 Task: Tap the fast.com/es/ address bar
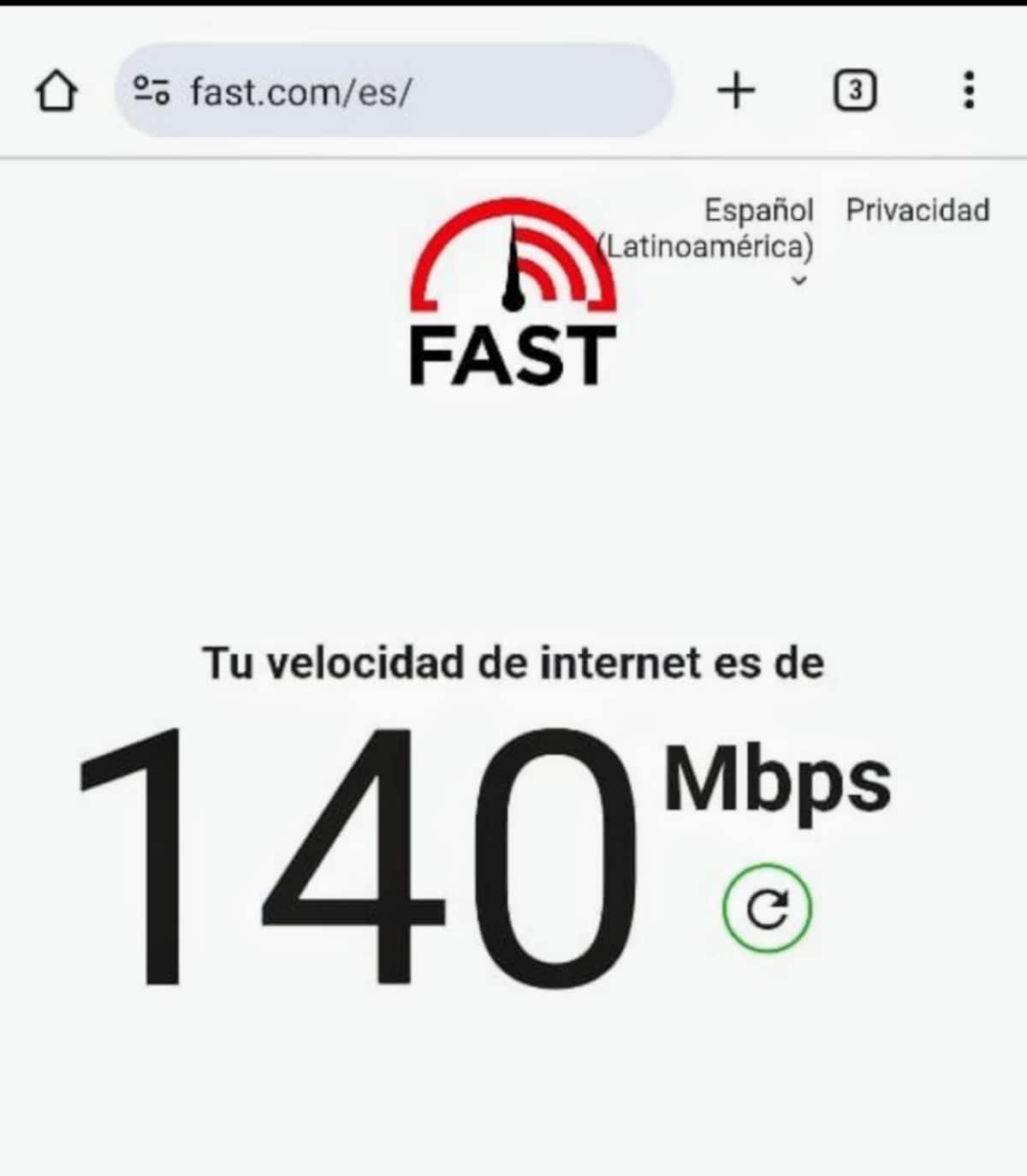tap(411, 91)
